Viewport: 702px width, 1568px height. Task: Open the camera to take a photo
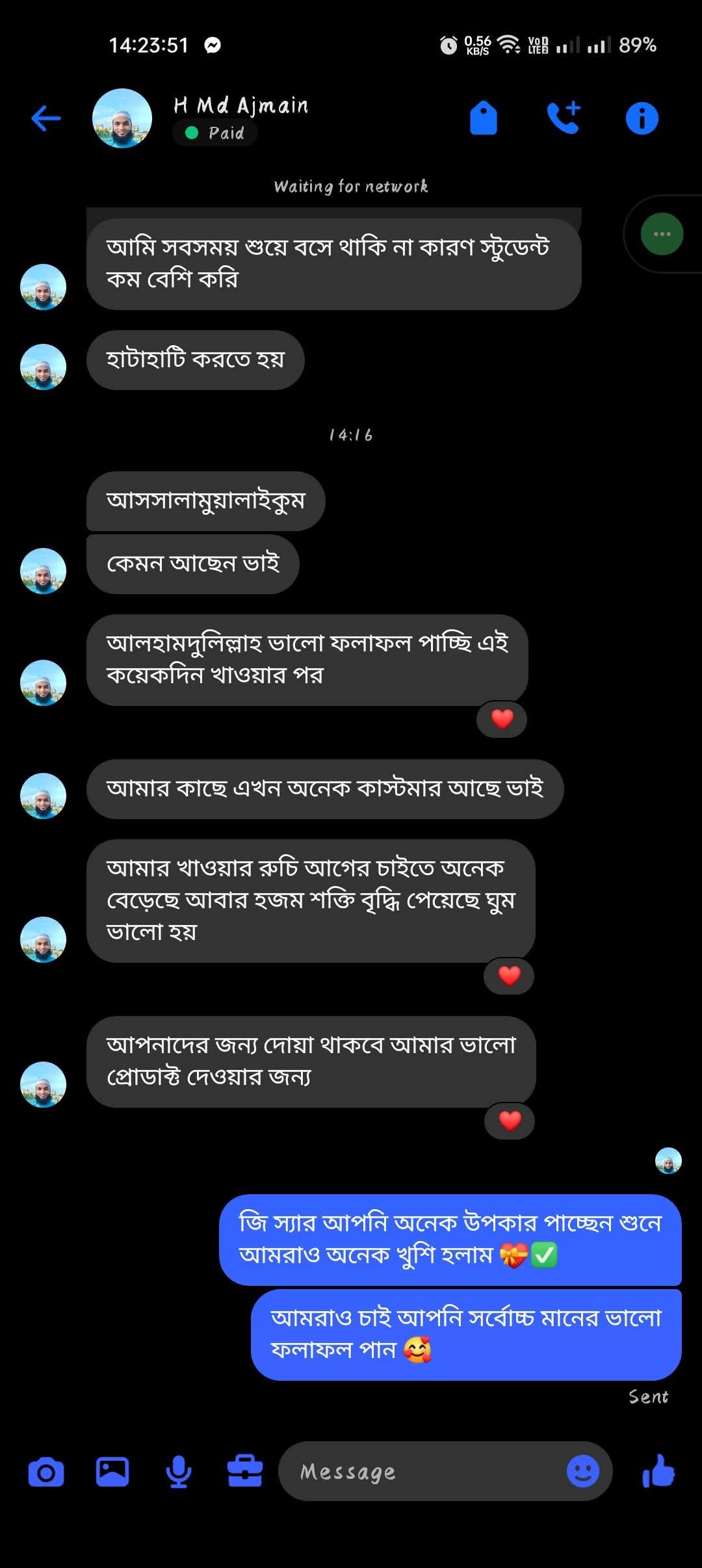(46, 1472)
